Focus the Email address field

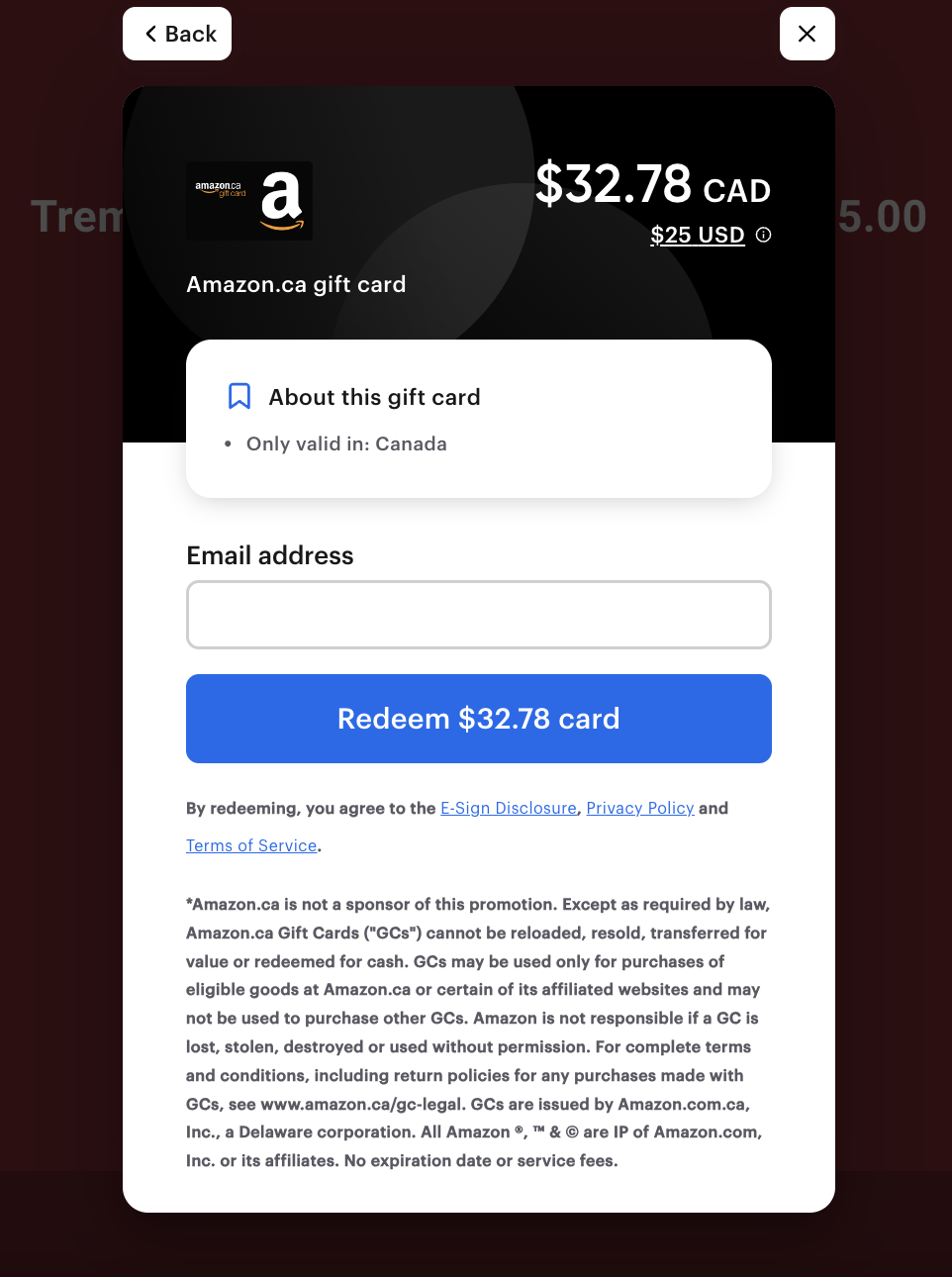click(478, 615)
